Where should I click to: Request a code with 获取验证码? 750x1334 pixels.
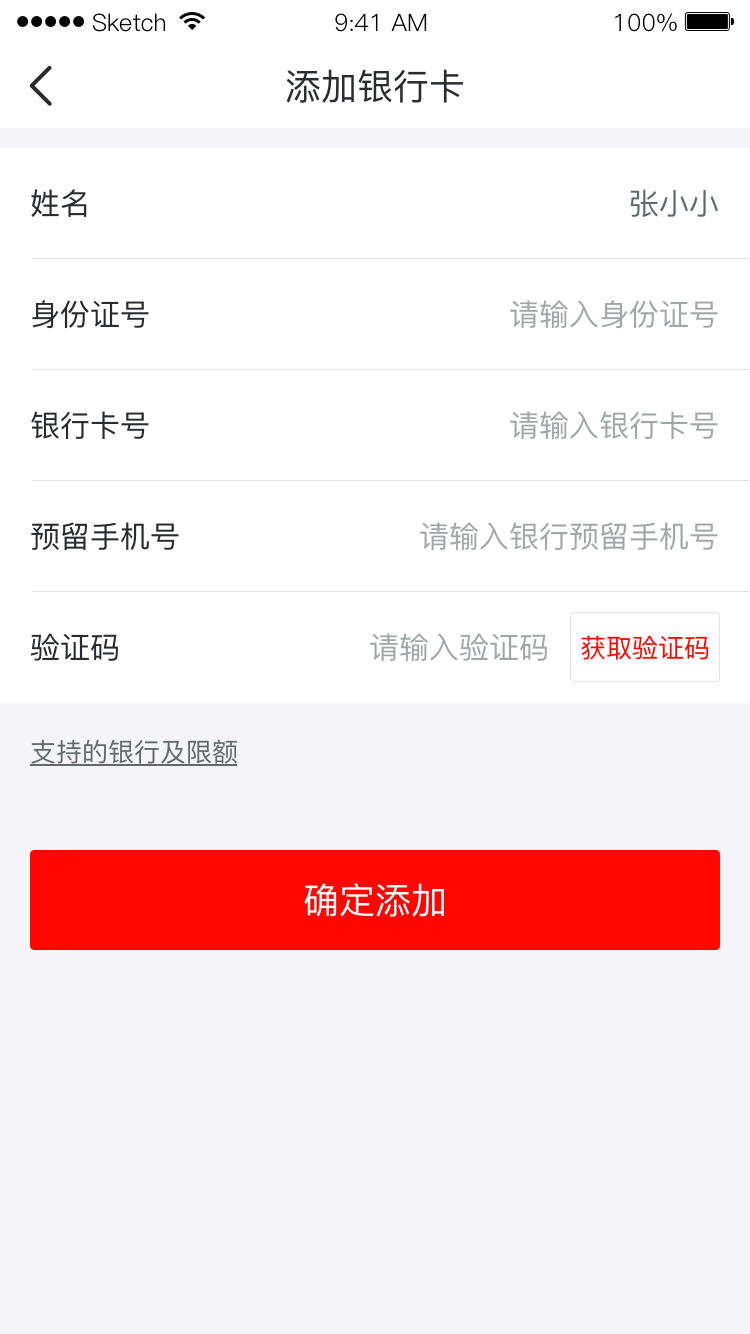point(645,647)
